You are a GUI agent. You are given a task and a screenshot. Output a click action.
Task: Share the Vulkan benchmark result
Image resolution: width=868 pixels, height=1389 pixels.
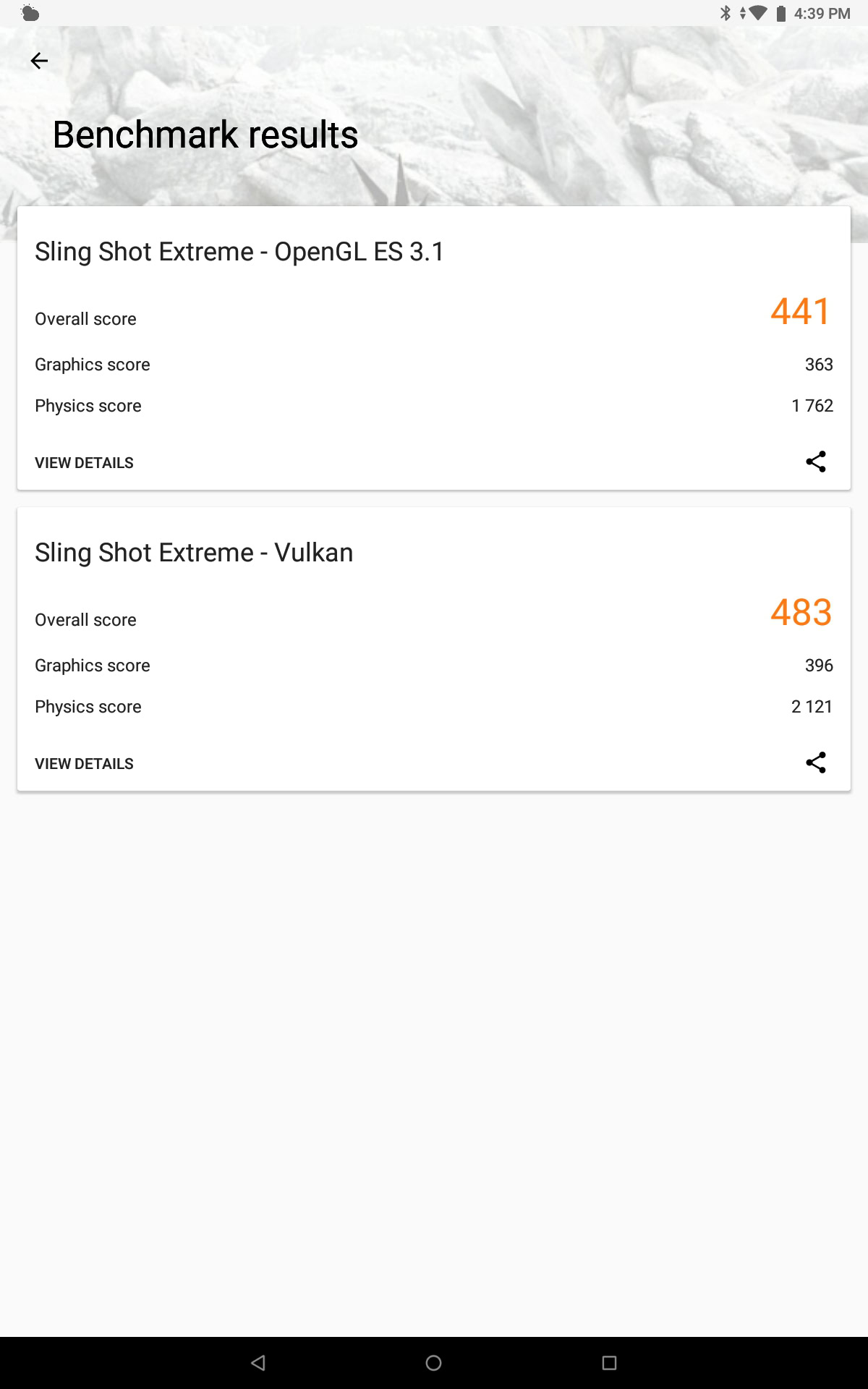(x=815, y=763)
